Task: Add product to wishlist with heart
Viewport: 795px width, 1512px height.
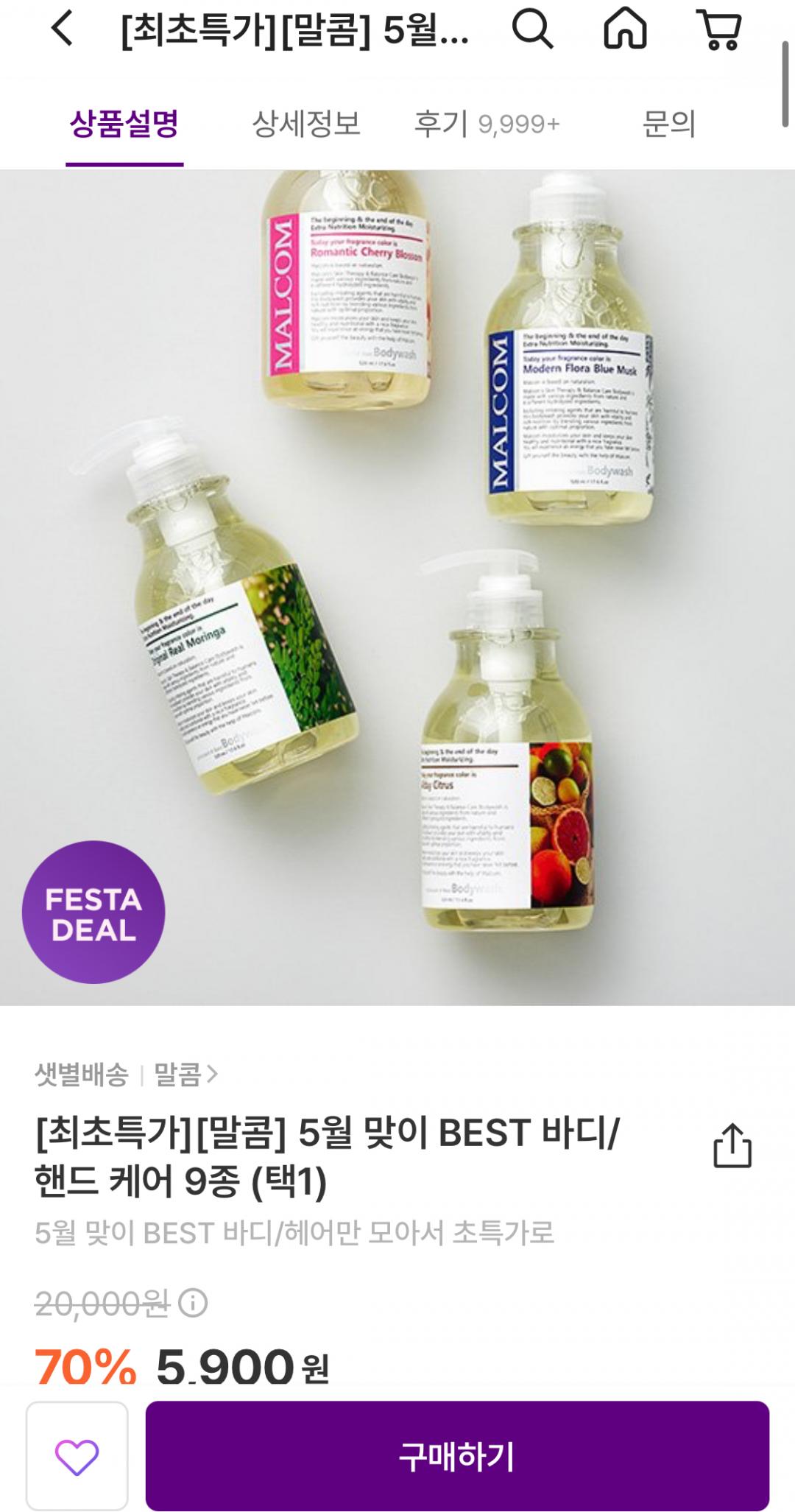Action: point(77,1456)
